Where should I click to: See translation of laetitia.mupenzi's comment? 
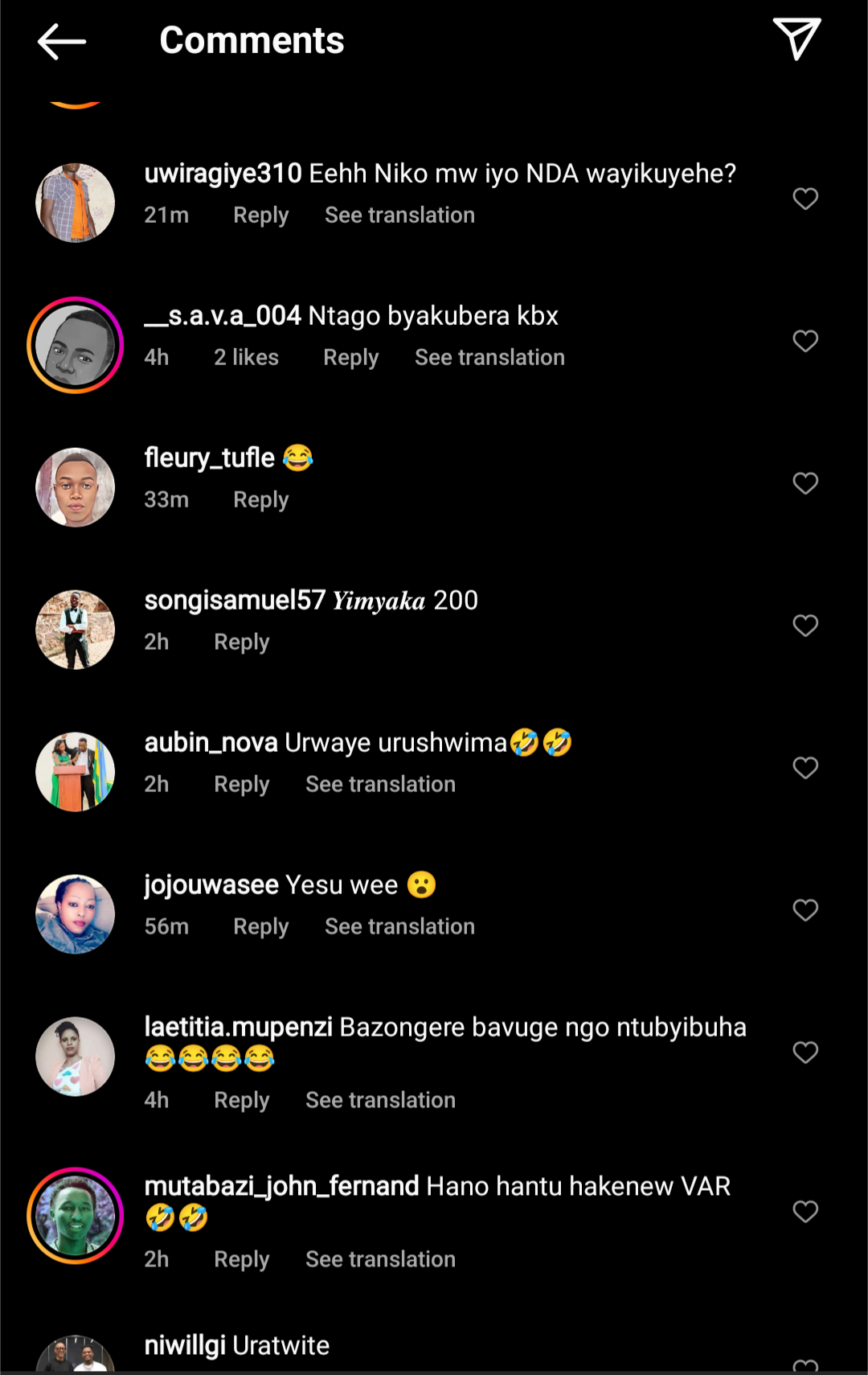point(380,1101)
